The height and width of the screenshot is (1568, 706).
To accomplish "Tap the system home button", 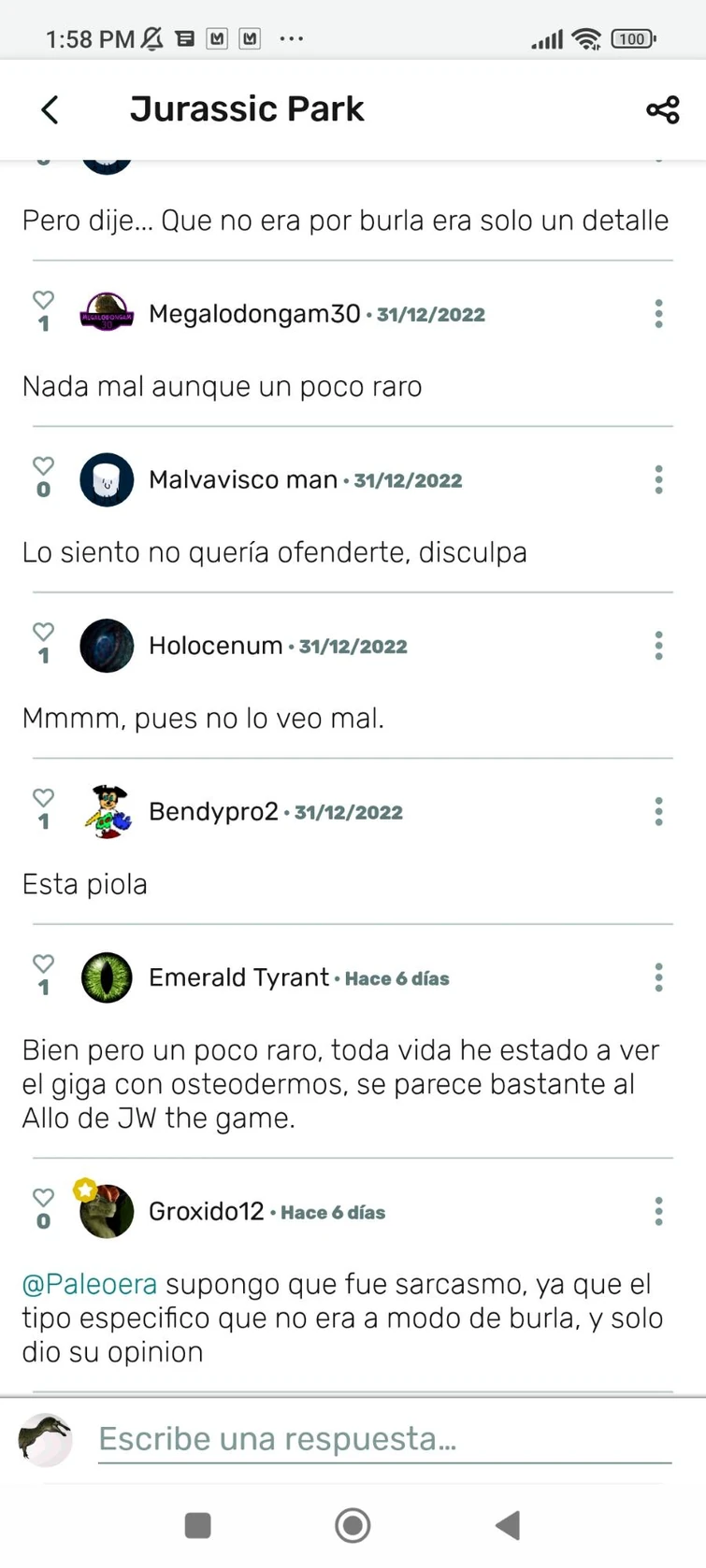I will pos(353,1525).
